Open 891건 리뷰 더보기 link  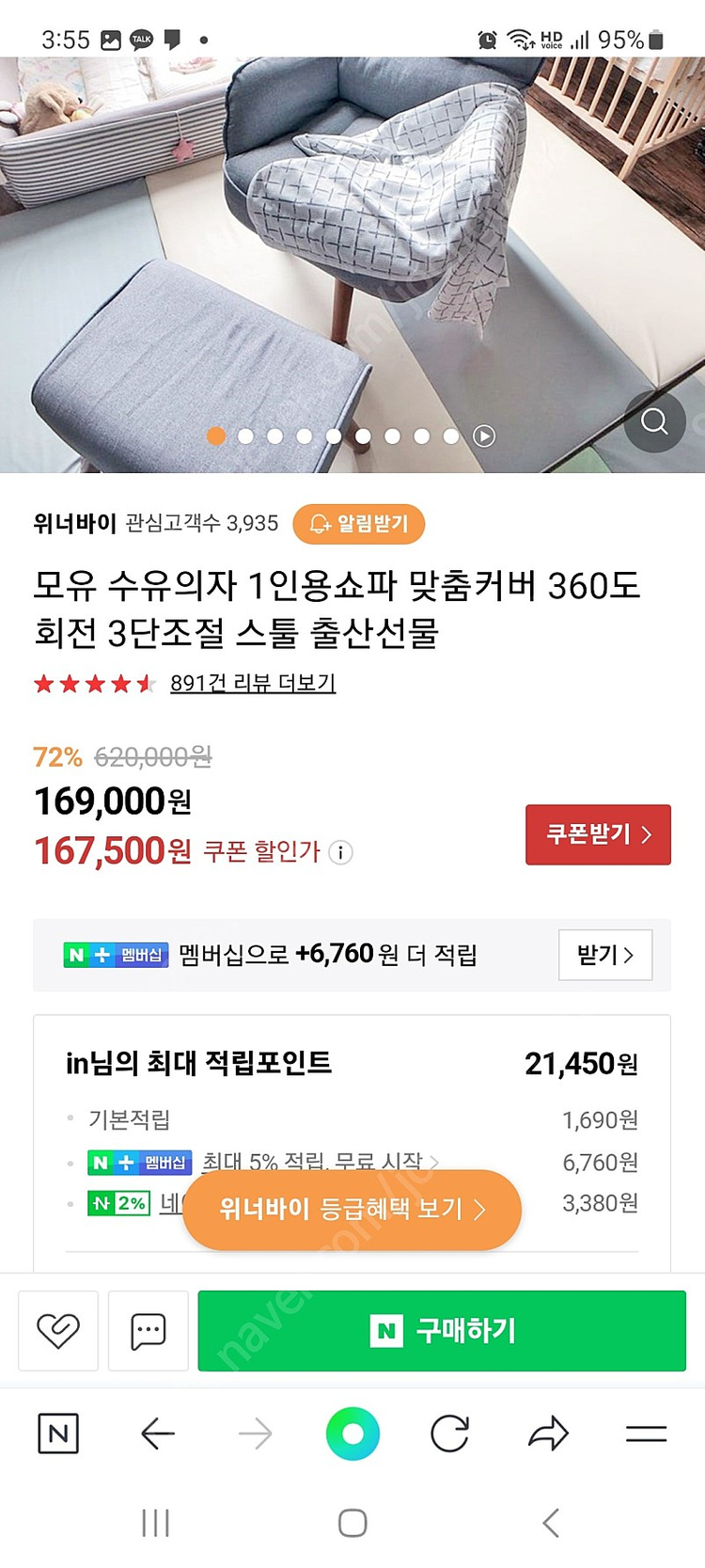251,683
